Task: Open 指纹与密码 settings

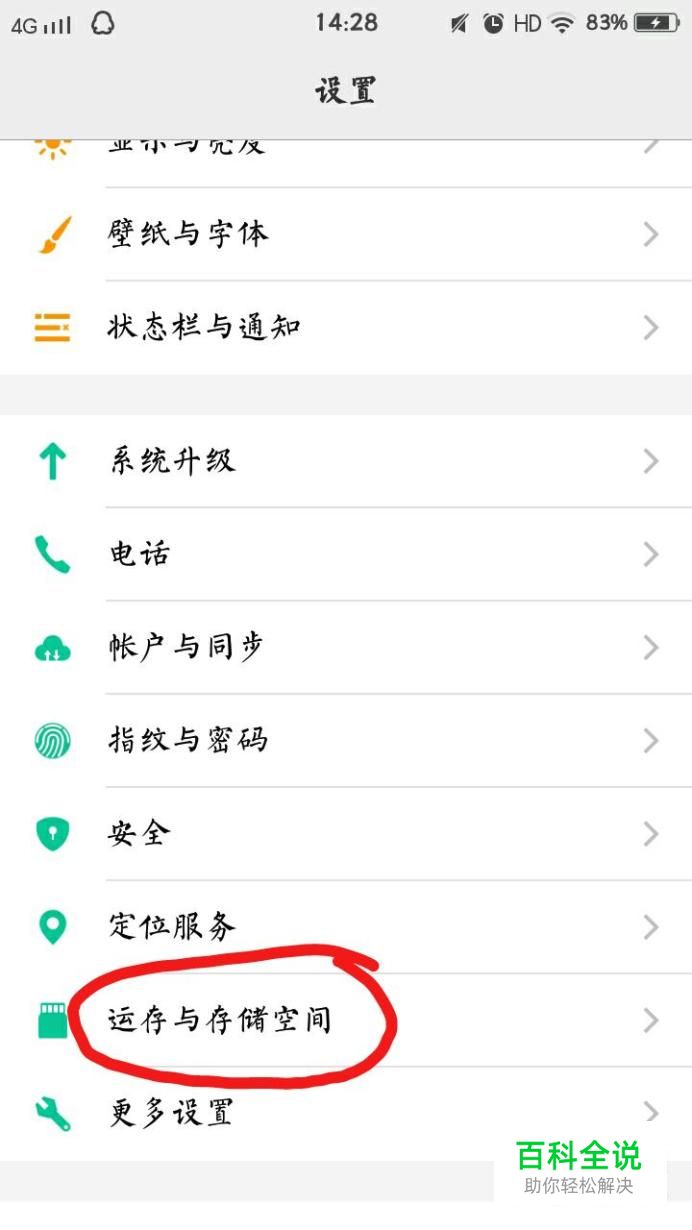Action: (346, 741)
